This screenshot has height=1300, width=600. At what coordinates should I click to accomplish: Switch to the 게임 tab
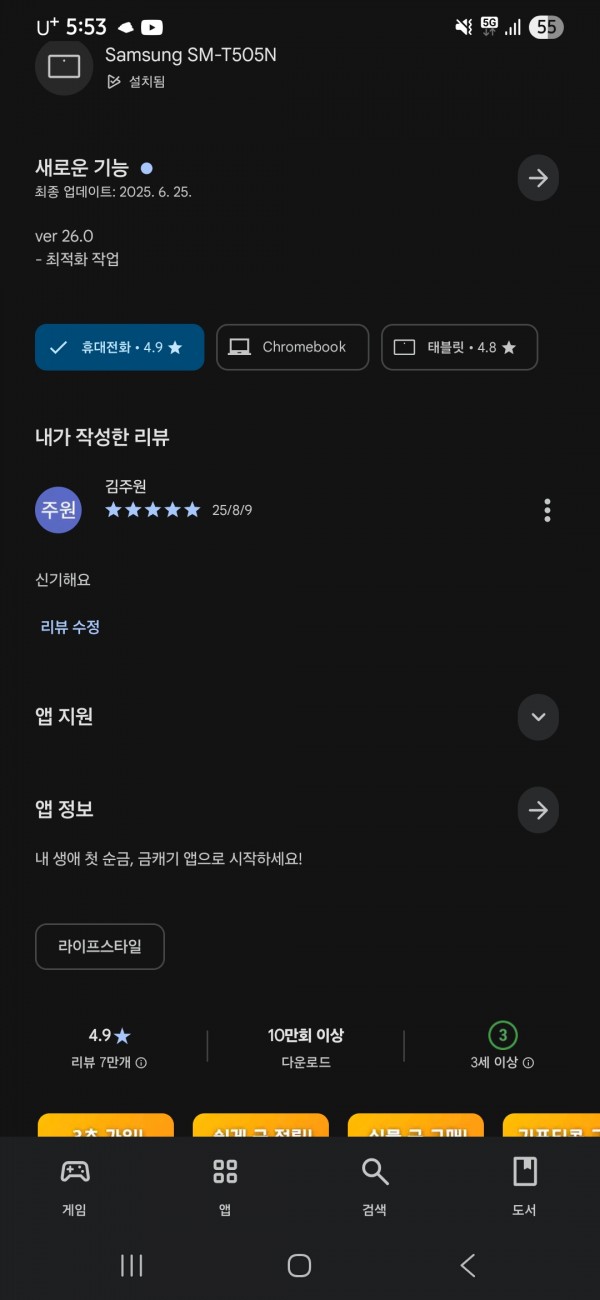(x=75, y=1187)
